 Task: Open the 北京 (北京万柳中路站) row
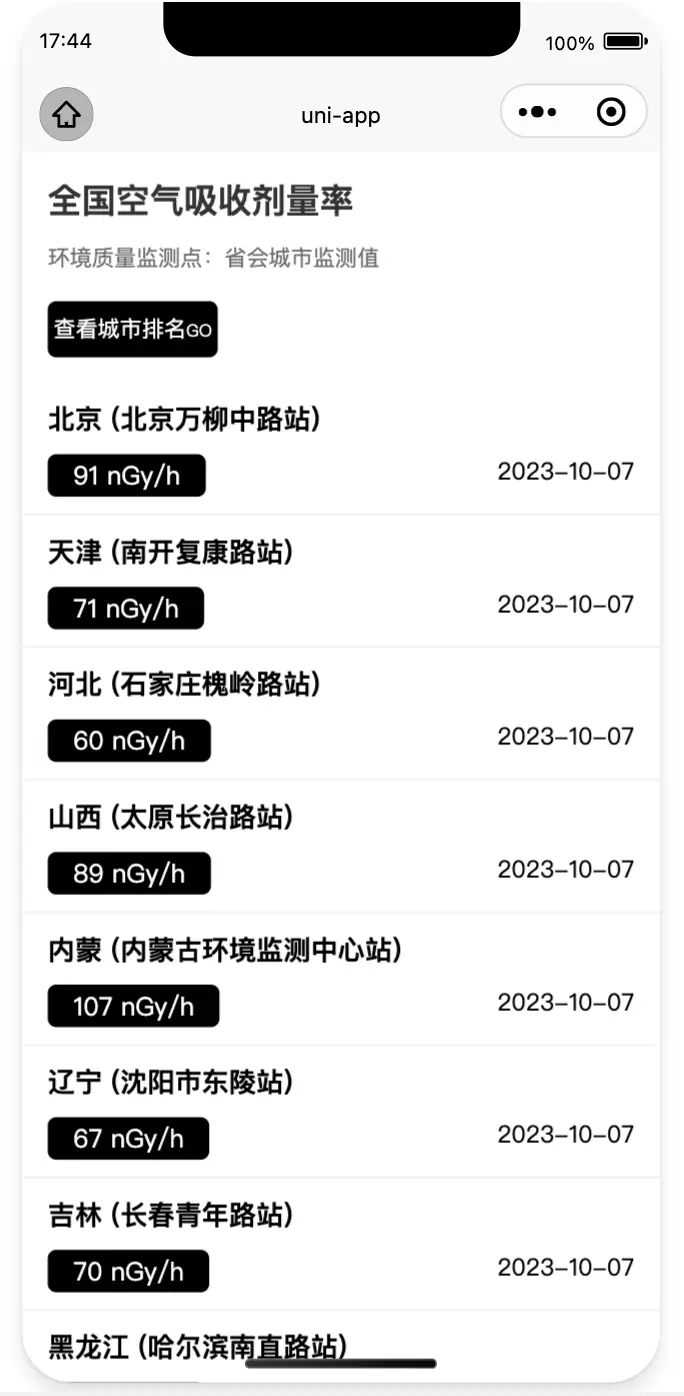click(x=341, y=449)
